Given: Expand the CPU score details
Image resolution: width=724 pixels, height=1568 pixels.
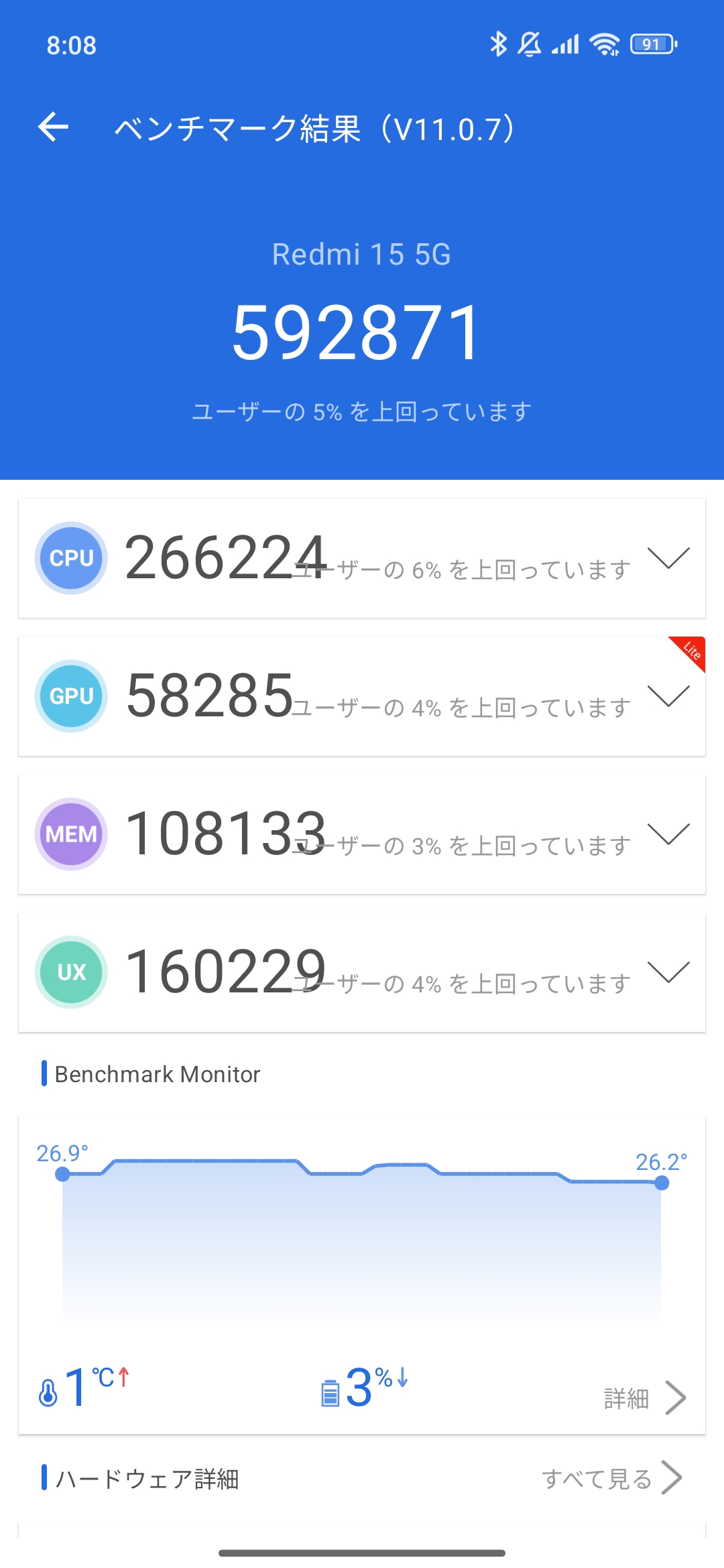Looking at the screenshot, I should coord(668,558).
